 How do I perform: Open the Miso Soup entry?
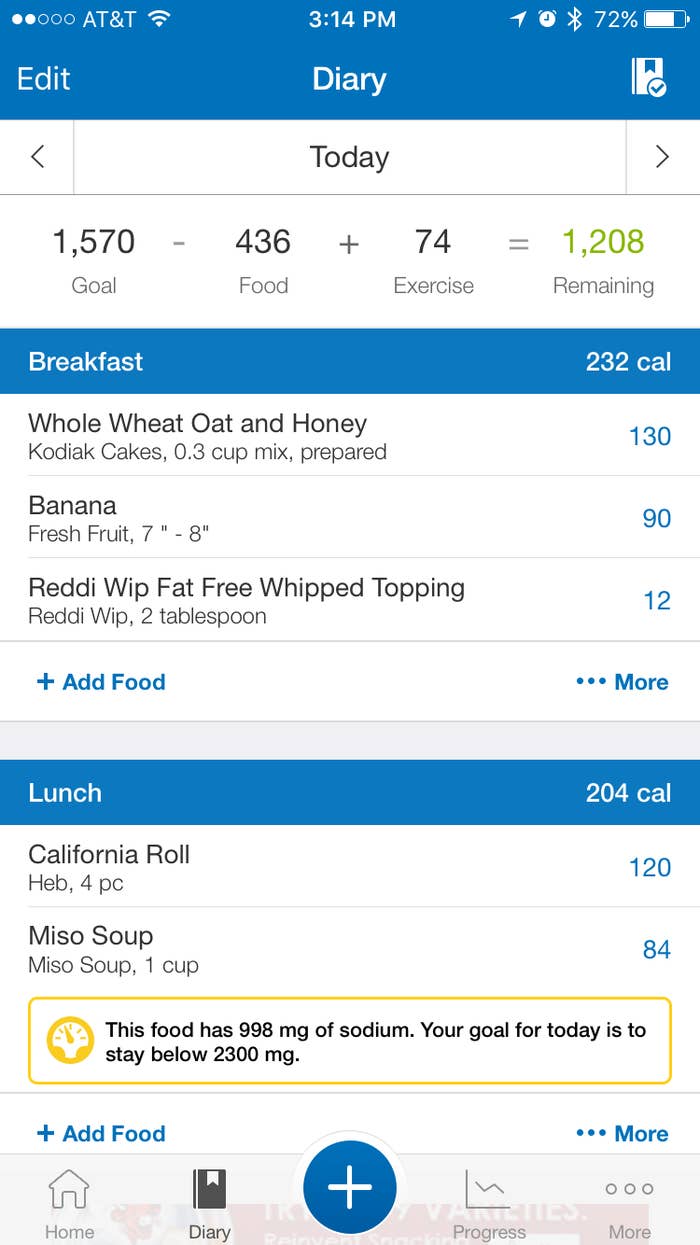click(350, 949)
